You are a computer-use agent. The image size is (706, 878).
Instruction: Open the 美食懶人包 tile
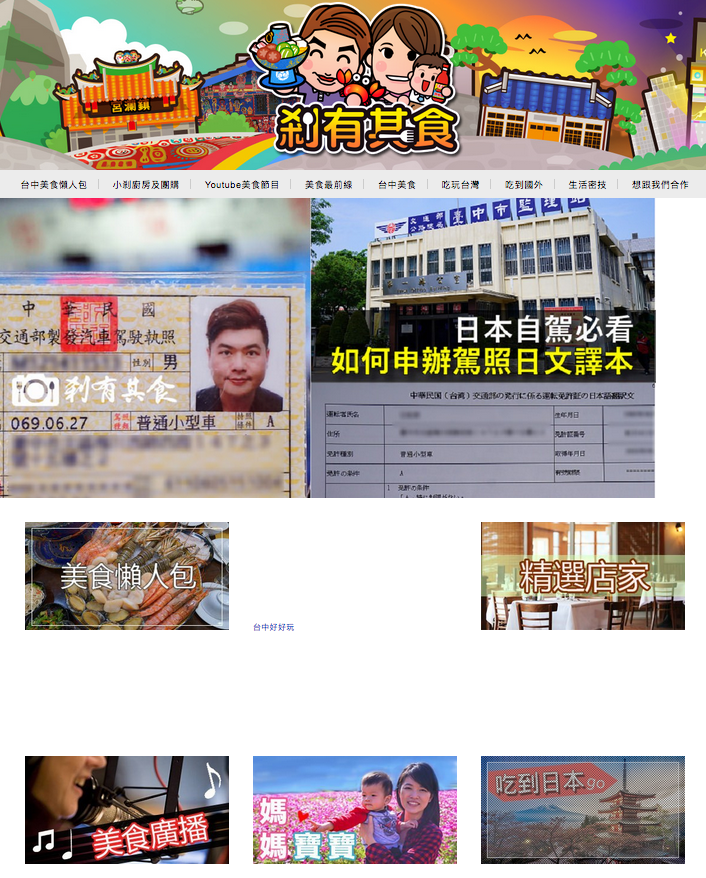pos(127,576)
